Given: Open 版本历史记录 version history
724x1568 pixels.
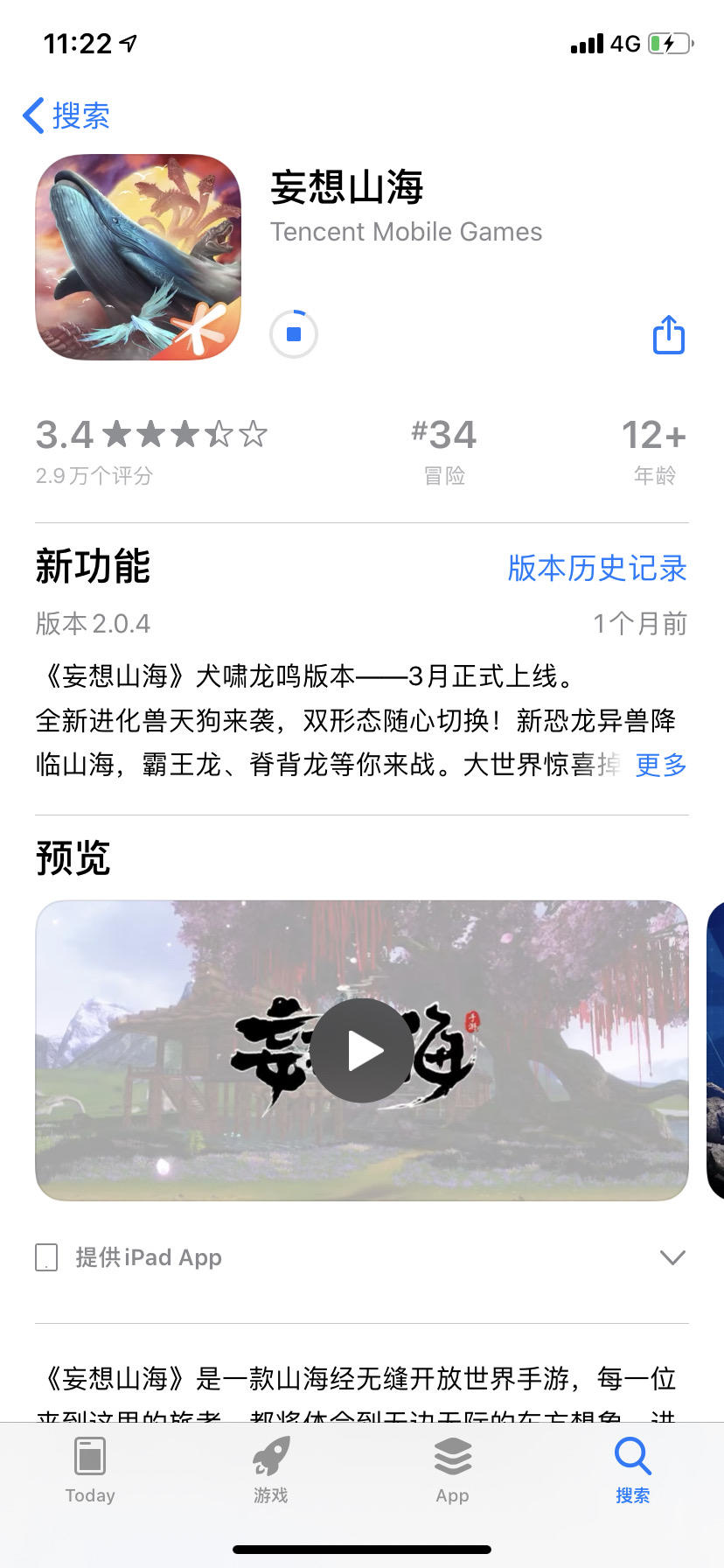Looking at the screenshot, I should tap(595, 569).
